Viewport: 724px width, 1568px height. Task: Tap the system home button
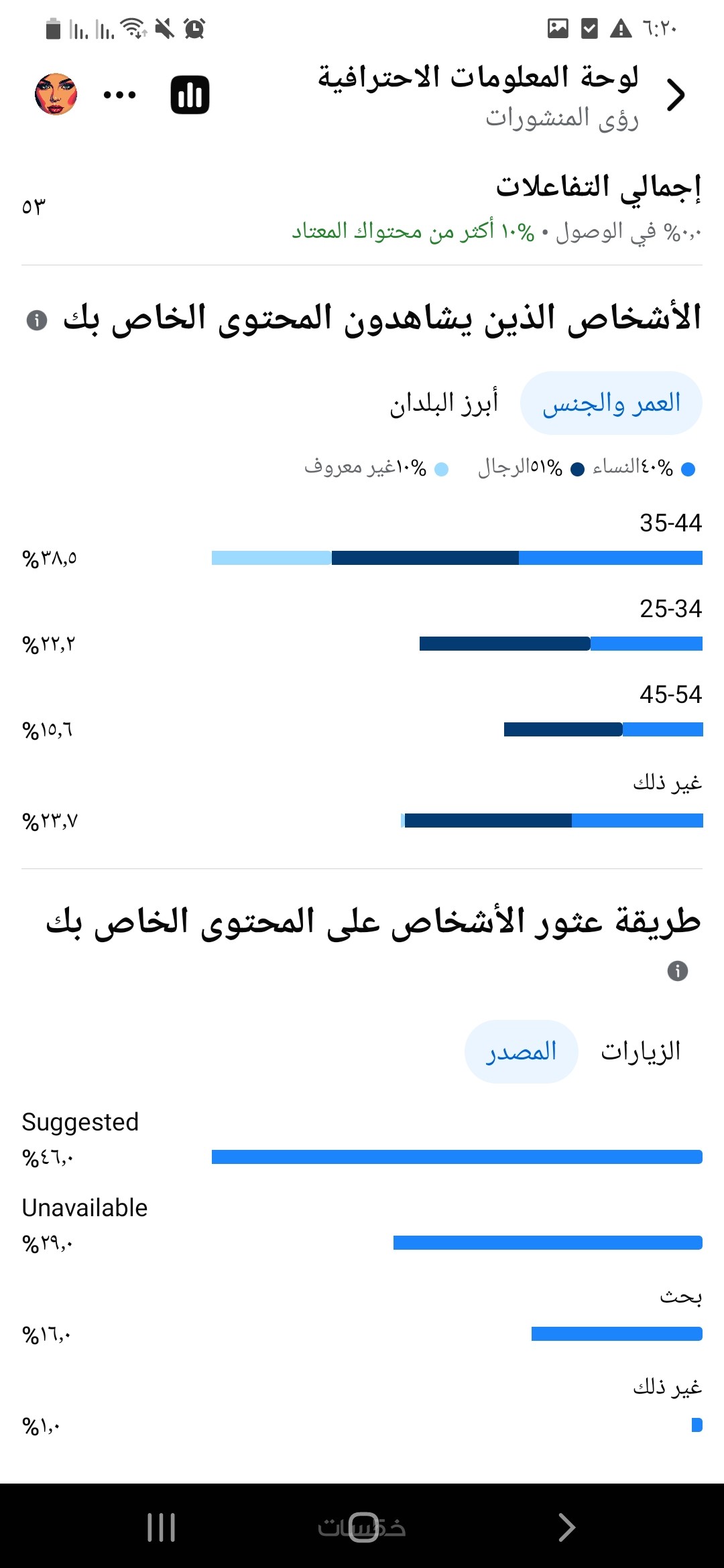(363, 1527)
